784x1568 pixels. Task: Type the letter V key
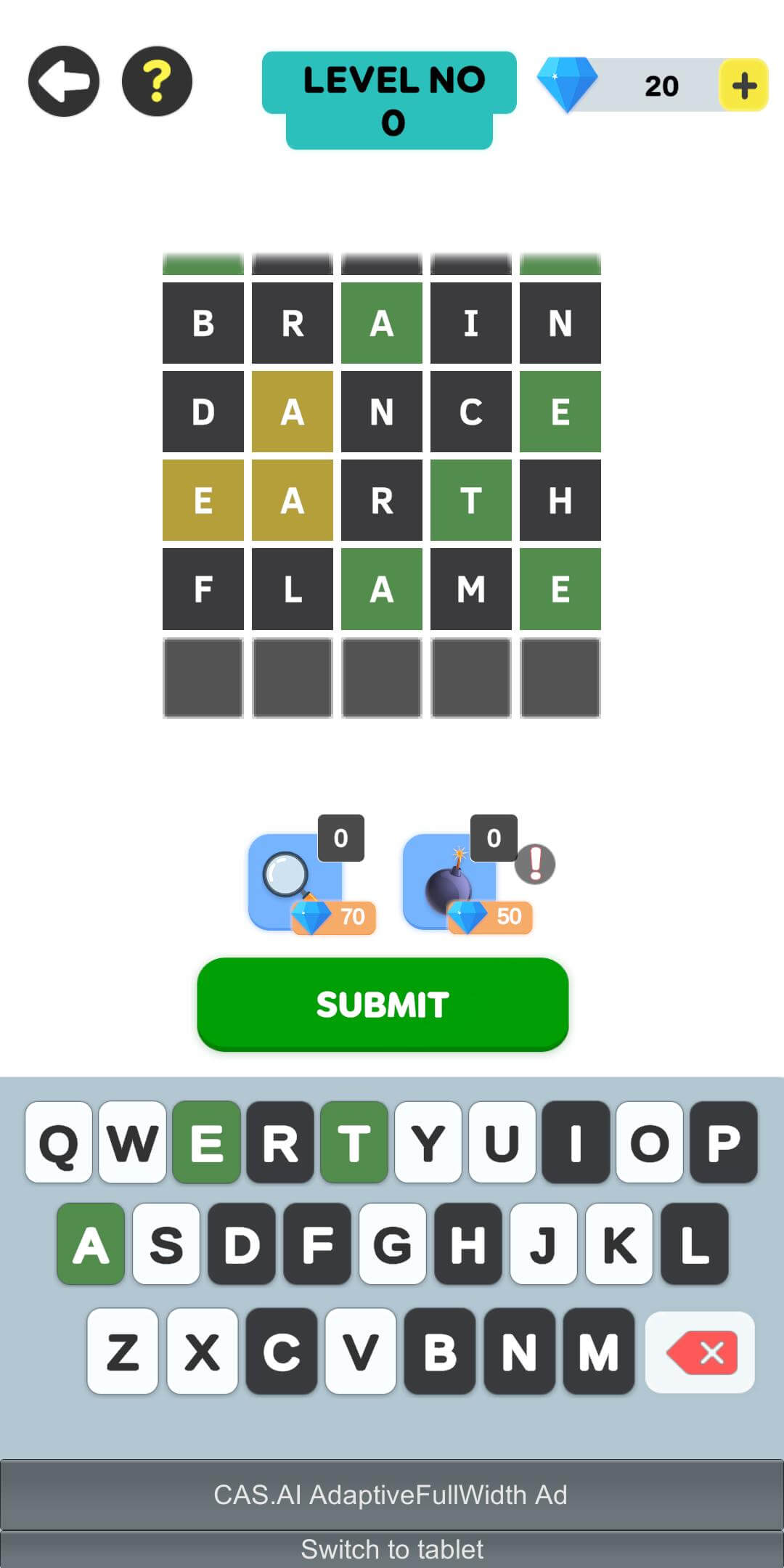[361, 1351]
